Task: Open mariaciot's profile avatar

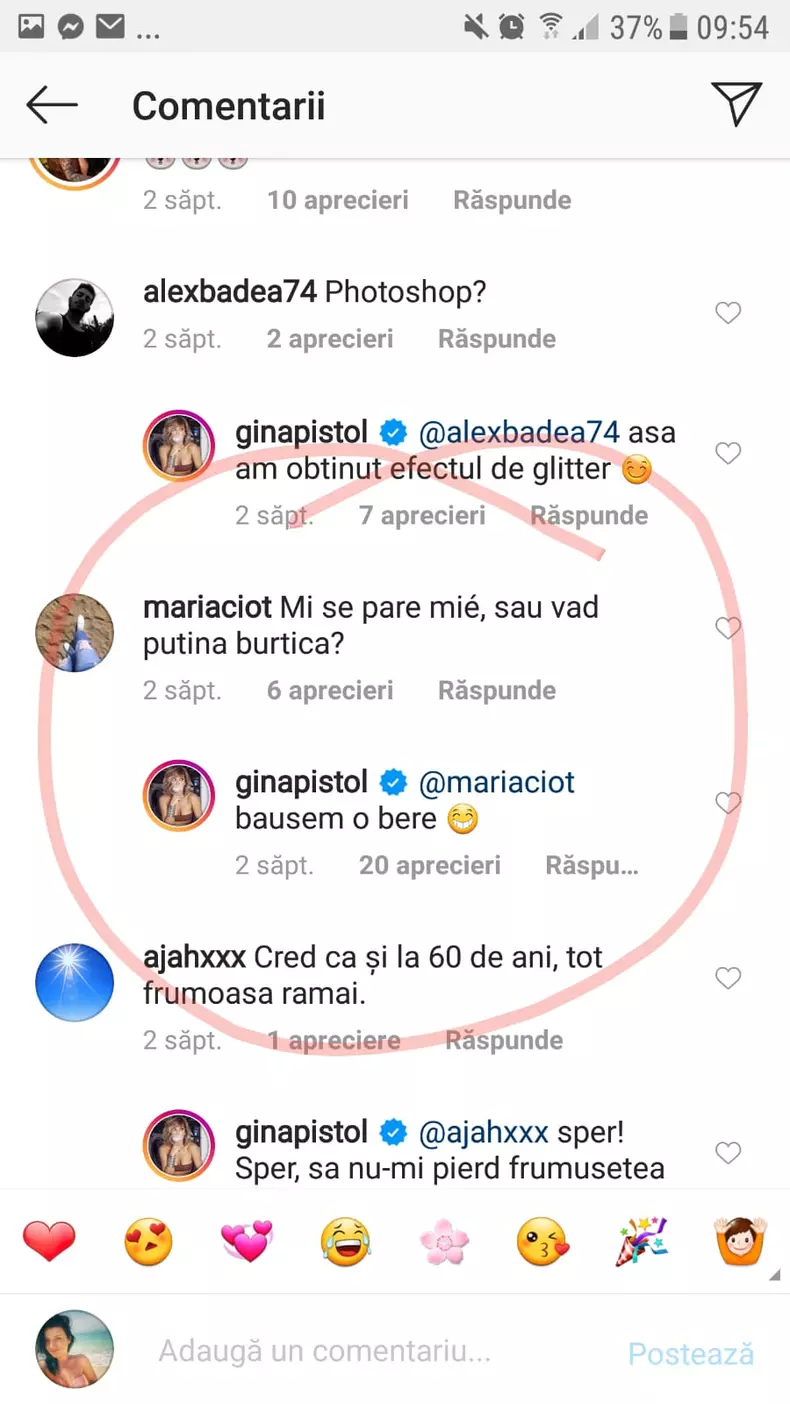Action: coord(74,632)
